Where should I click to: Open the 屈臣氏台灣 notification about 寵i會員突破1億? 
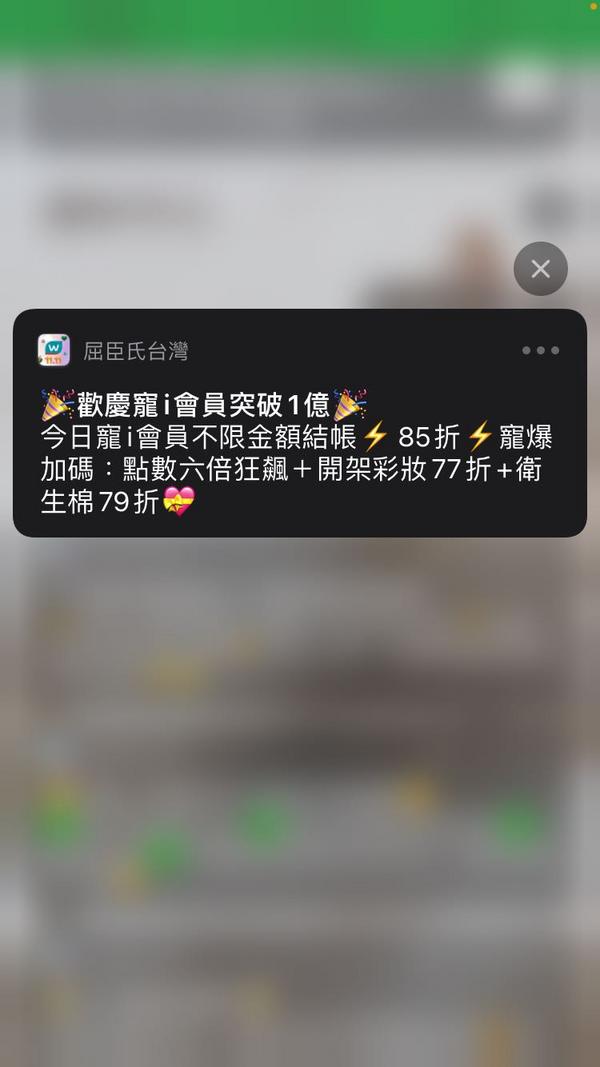pyautogui.click(x=299, y=455)
